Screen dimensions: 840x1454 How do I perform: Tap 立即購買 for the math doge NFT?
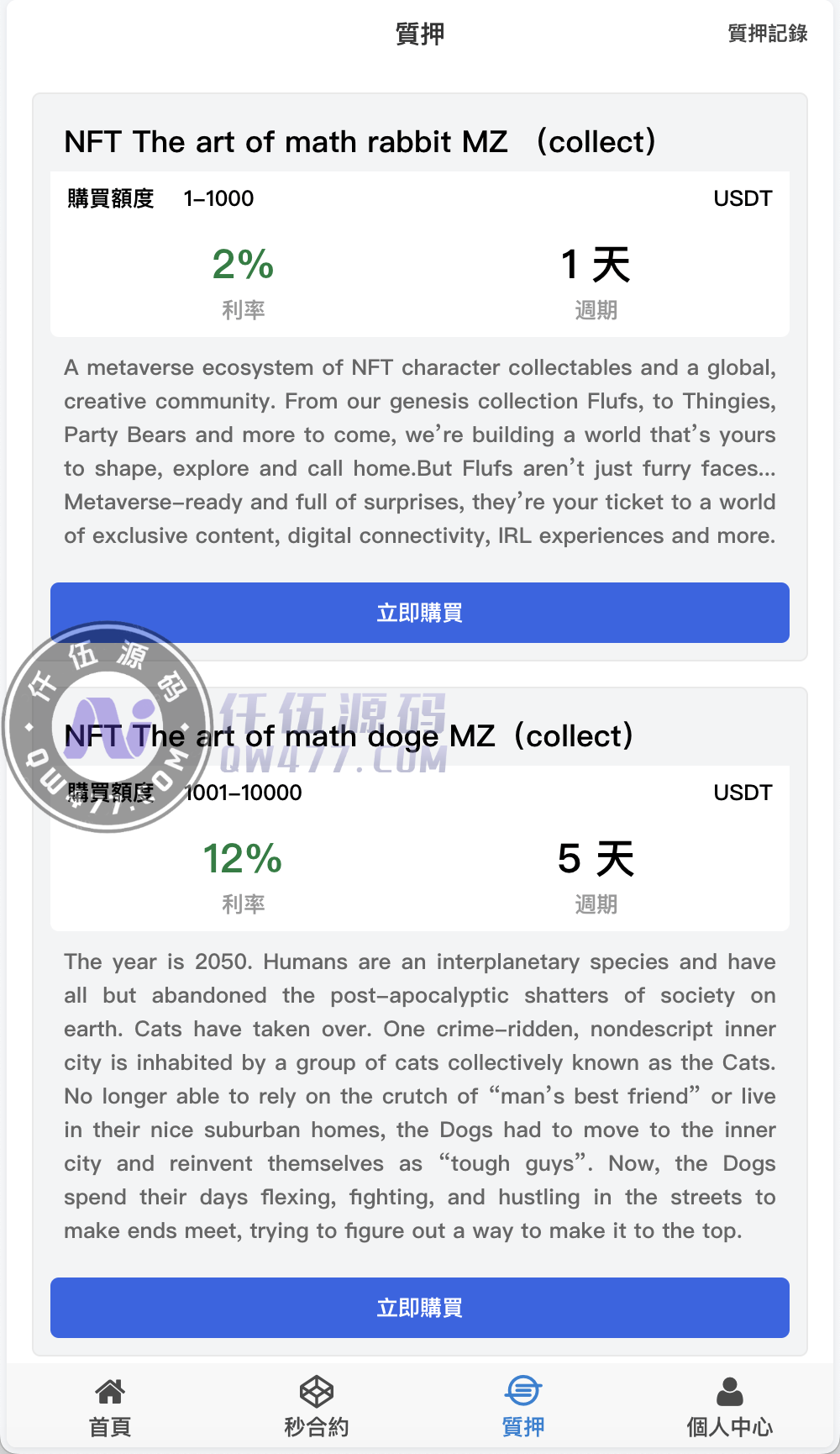pos(419,1308)
